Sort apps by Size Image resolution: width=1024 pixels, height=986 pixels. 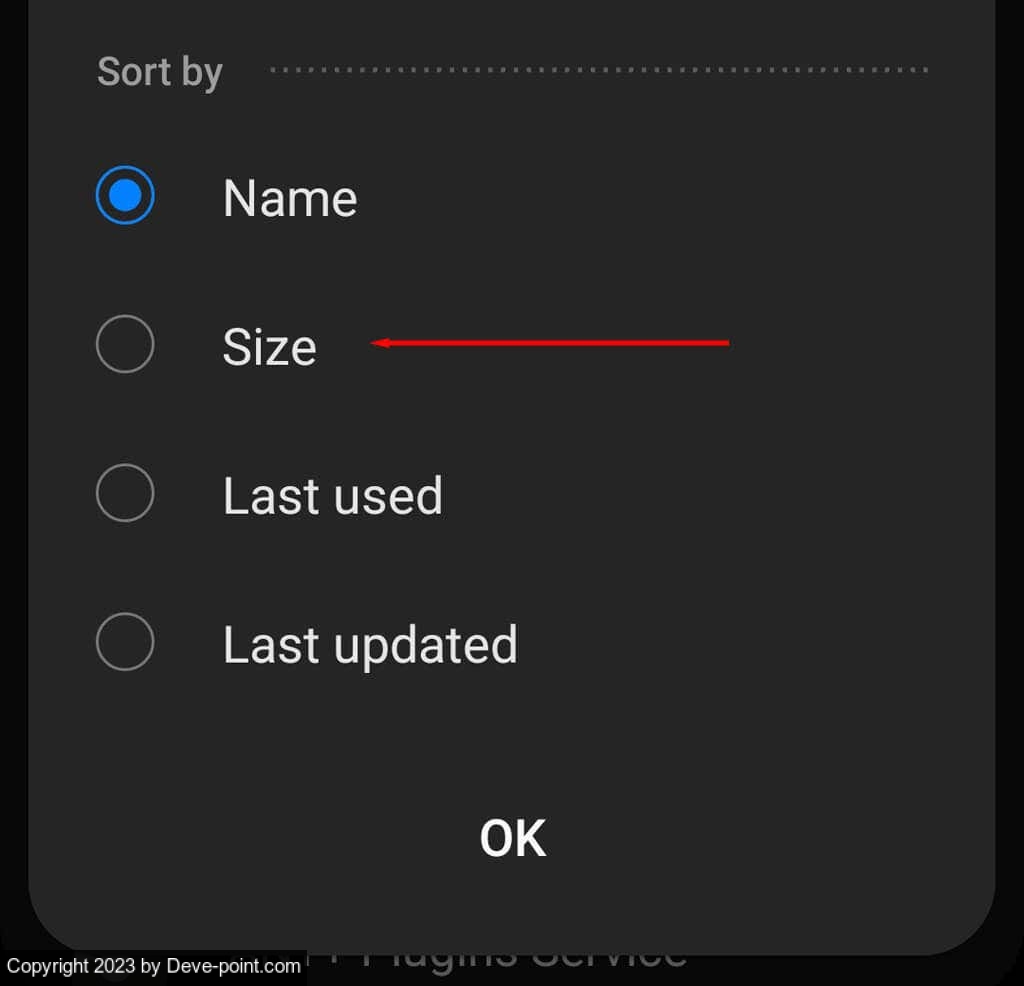pyautogui.click(x=125, y=345)
